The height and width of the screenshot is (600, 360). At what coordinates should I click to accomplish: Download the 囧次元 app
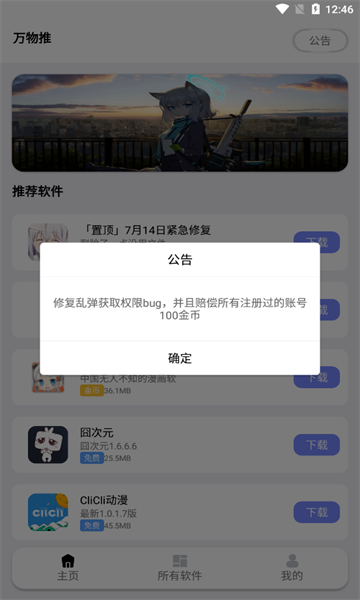pyautogui.click(x=317, y=445)
